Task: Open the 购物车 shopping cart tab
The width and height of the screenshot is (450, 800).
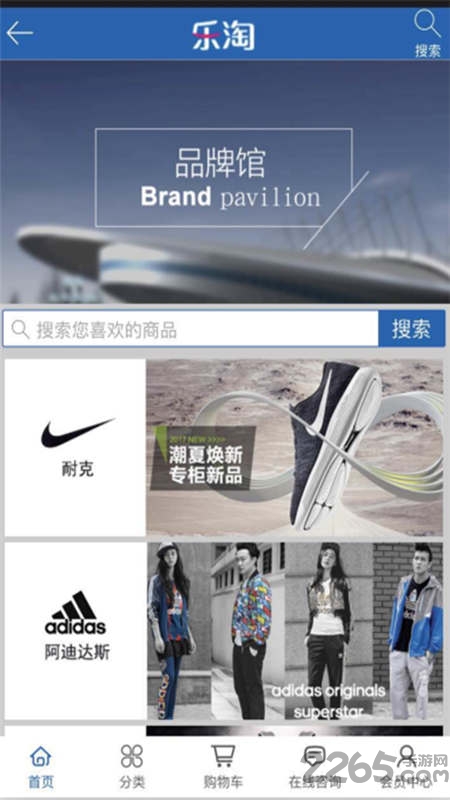Action: coord(223,767)
